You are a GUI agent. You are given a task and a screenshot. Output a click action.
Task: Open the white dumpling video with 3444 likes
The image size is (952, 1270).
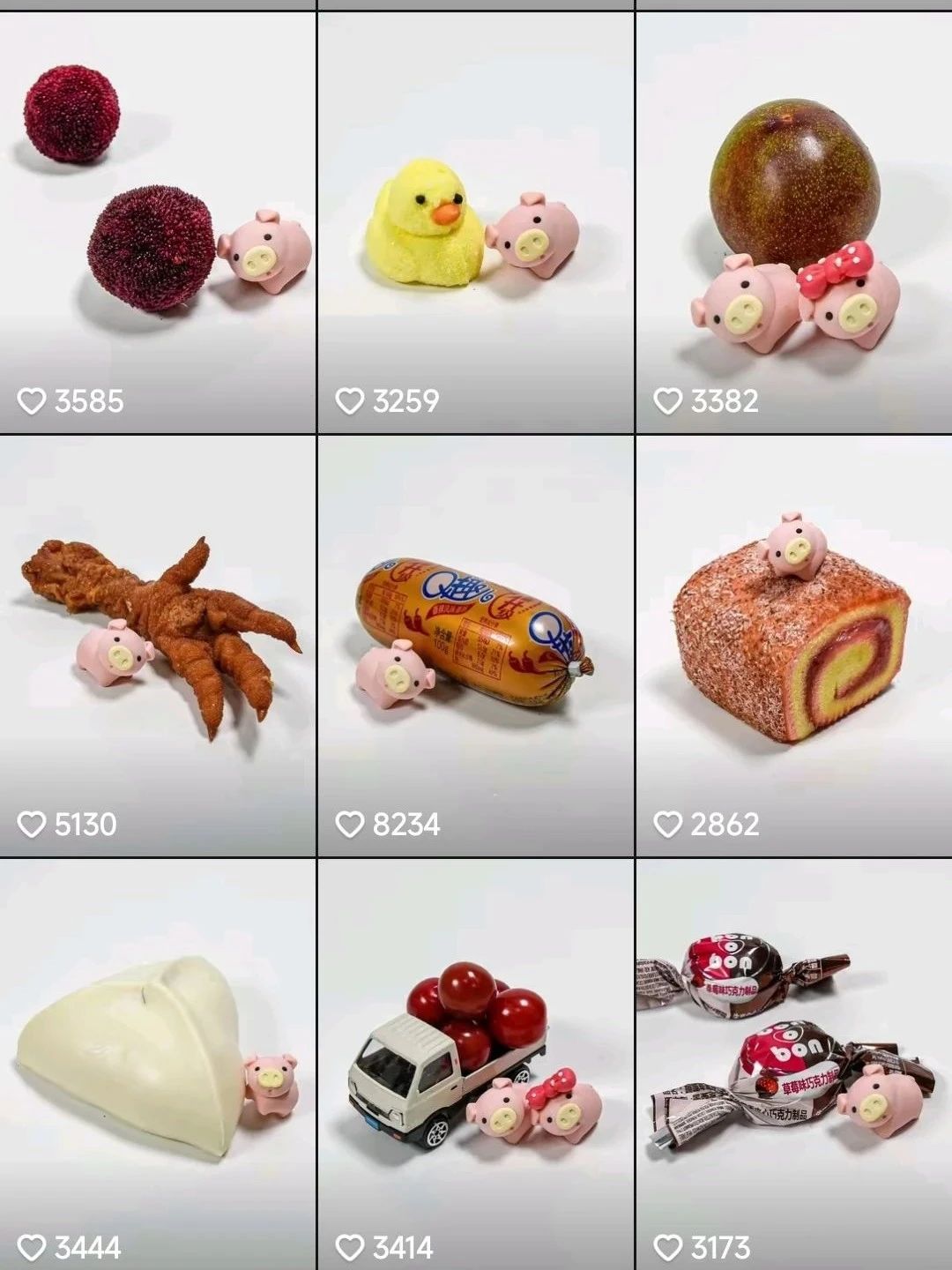click(x=157, y=1058)
